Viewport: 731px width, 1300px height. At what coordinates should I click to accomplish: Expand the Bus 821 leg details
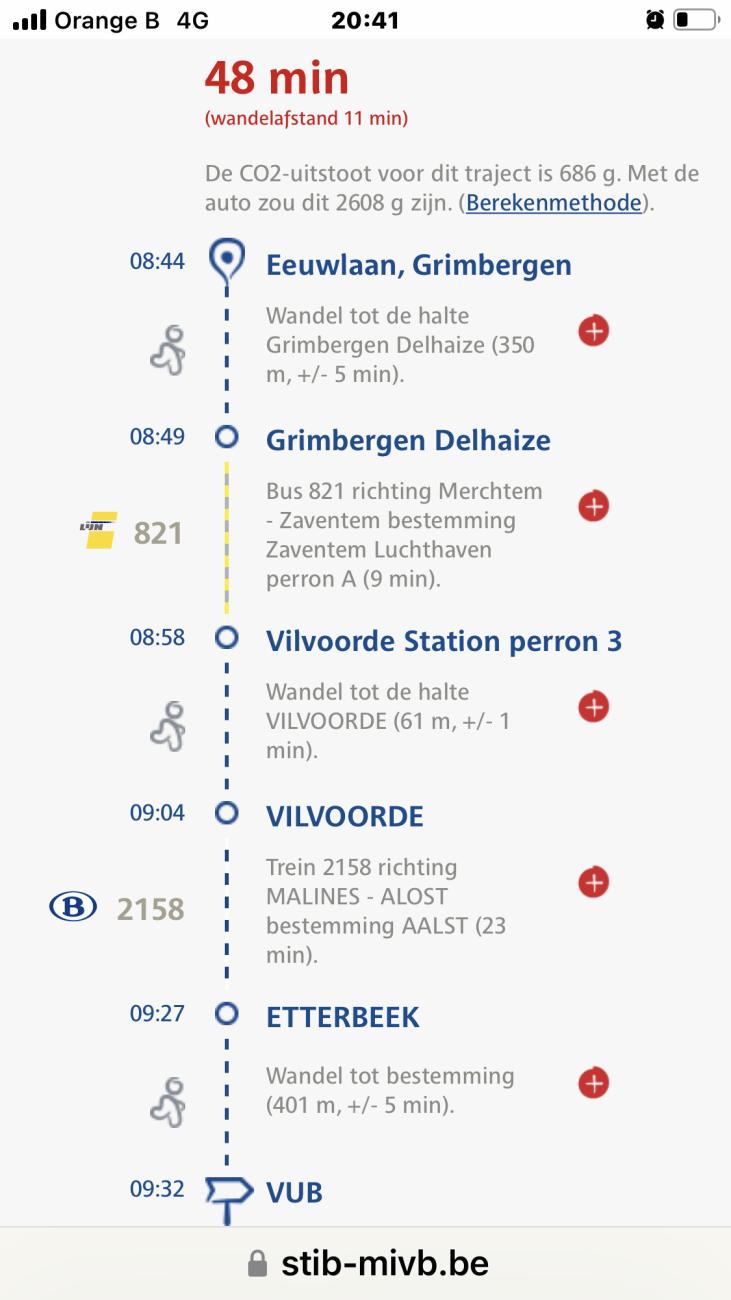(594, 507)
